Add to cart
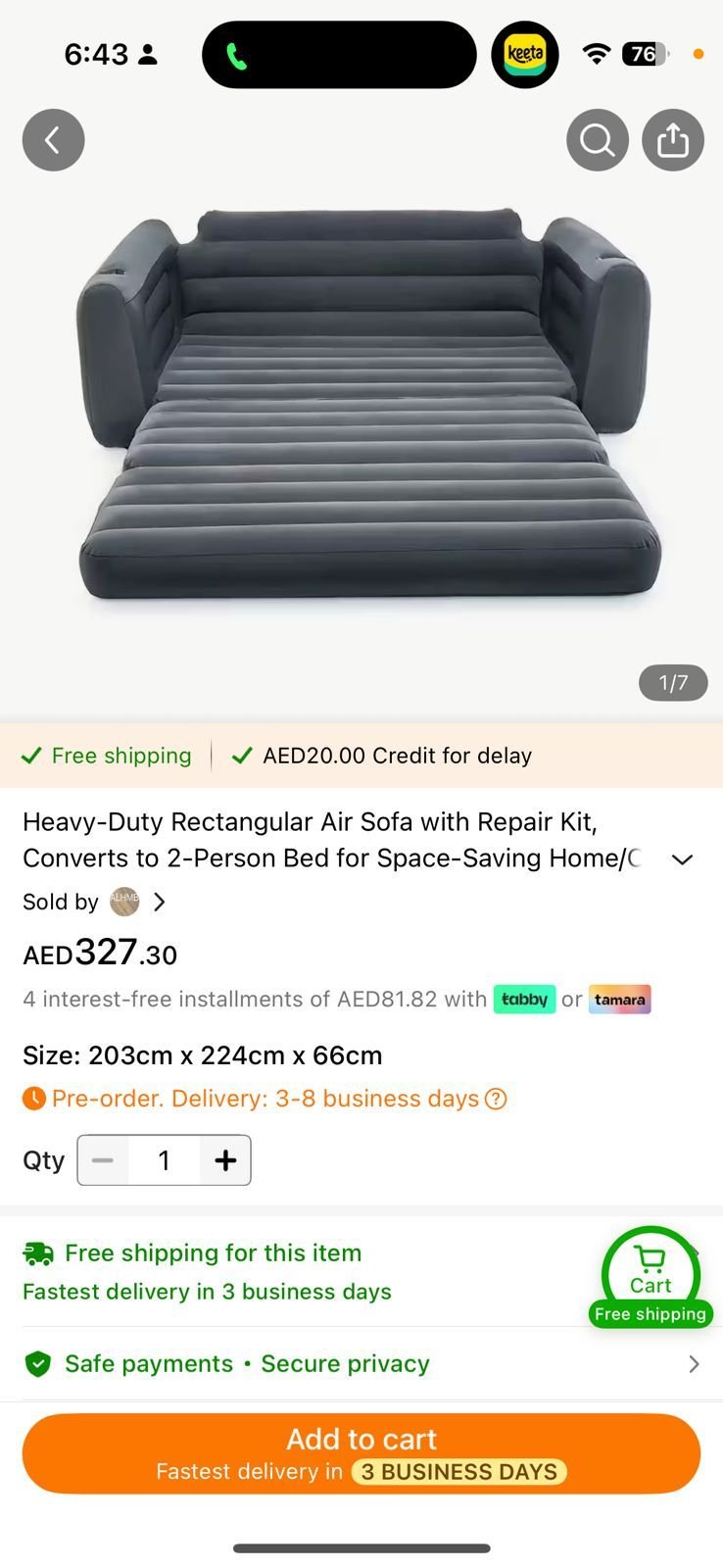Viewport: 723px width, 1568px height. [x=361, y=1453]
